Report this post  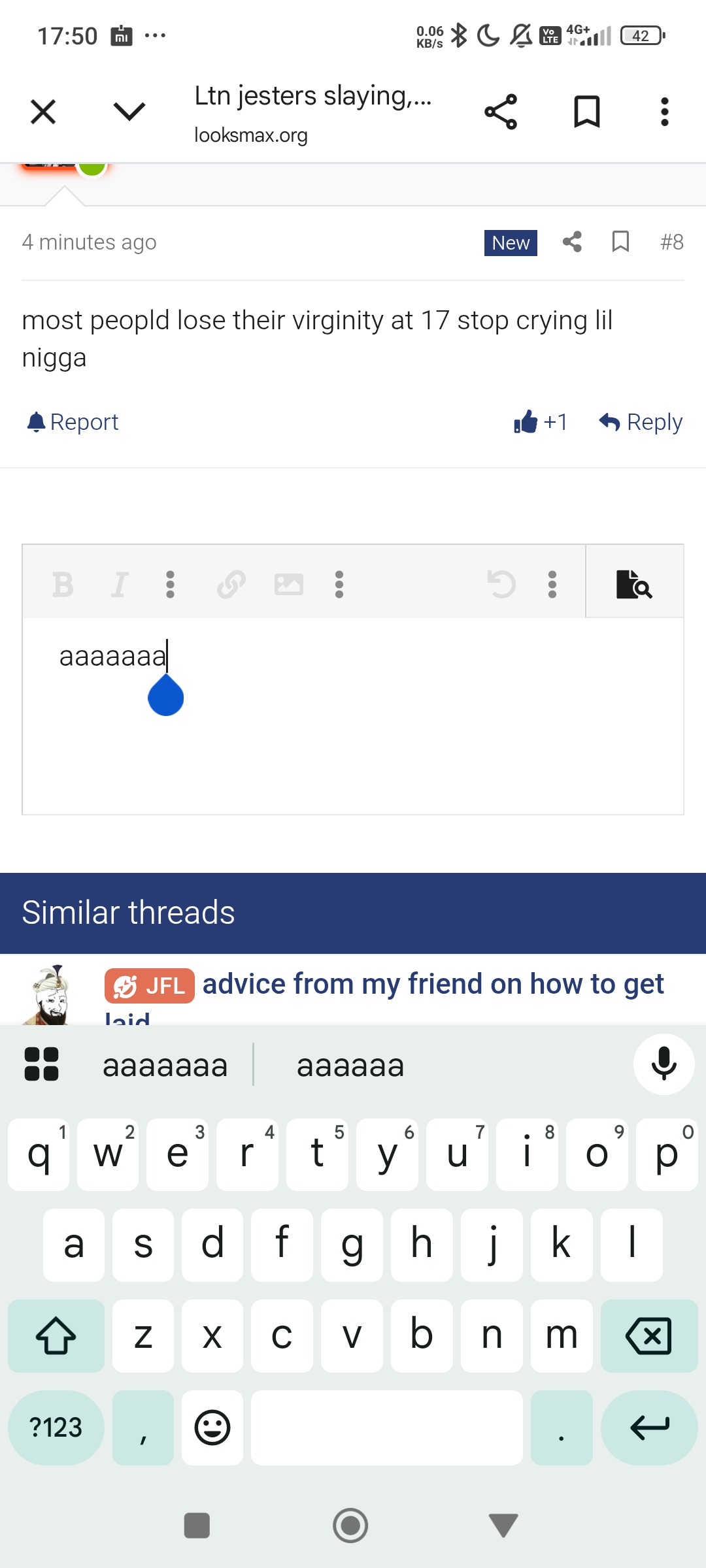tap(73, 422)
